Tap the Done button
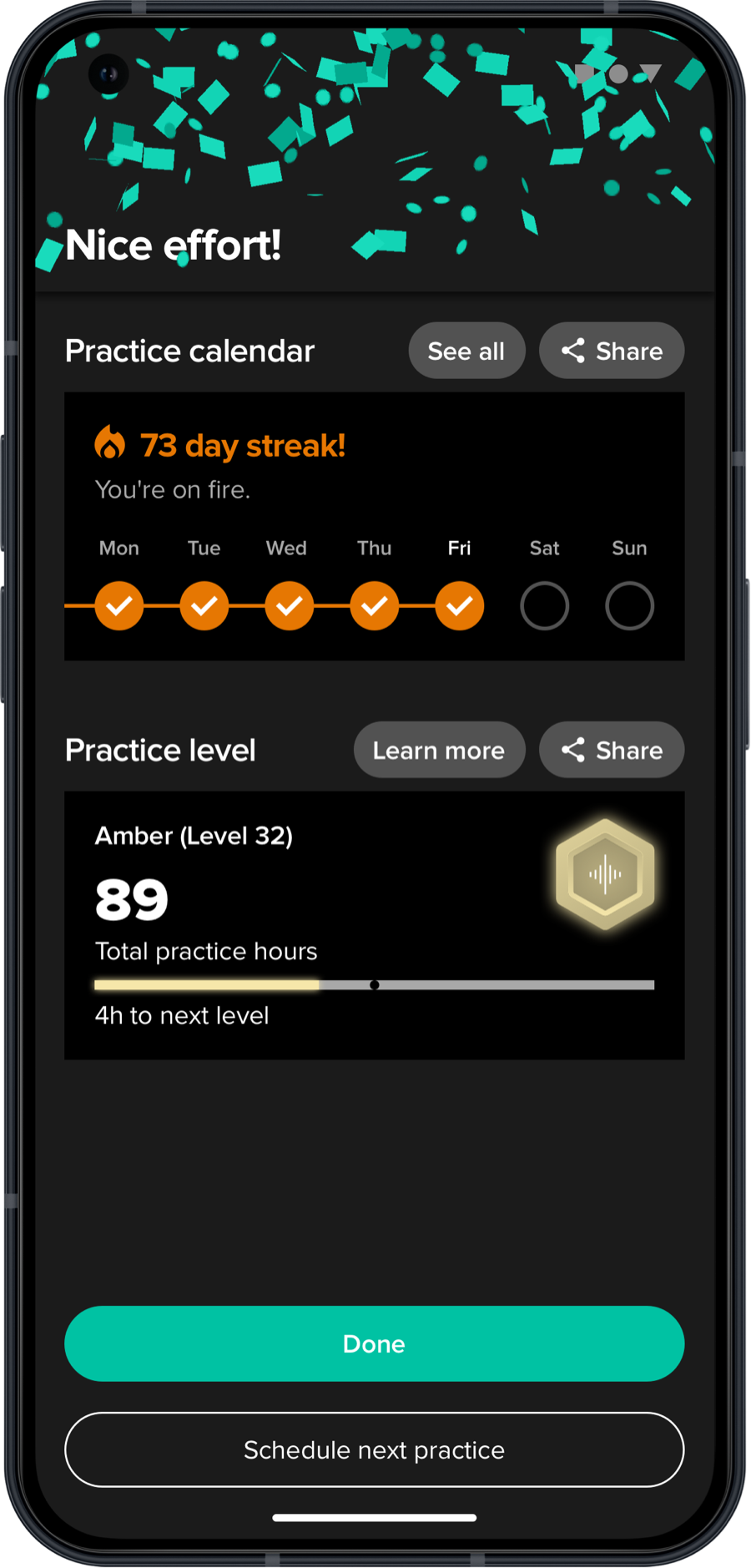Screen dimensions: 751x1568 coord(374,1343)
